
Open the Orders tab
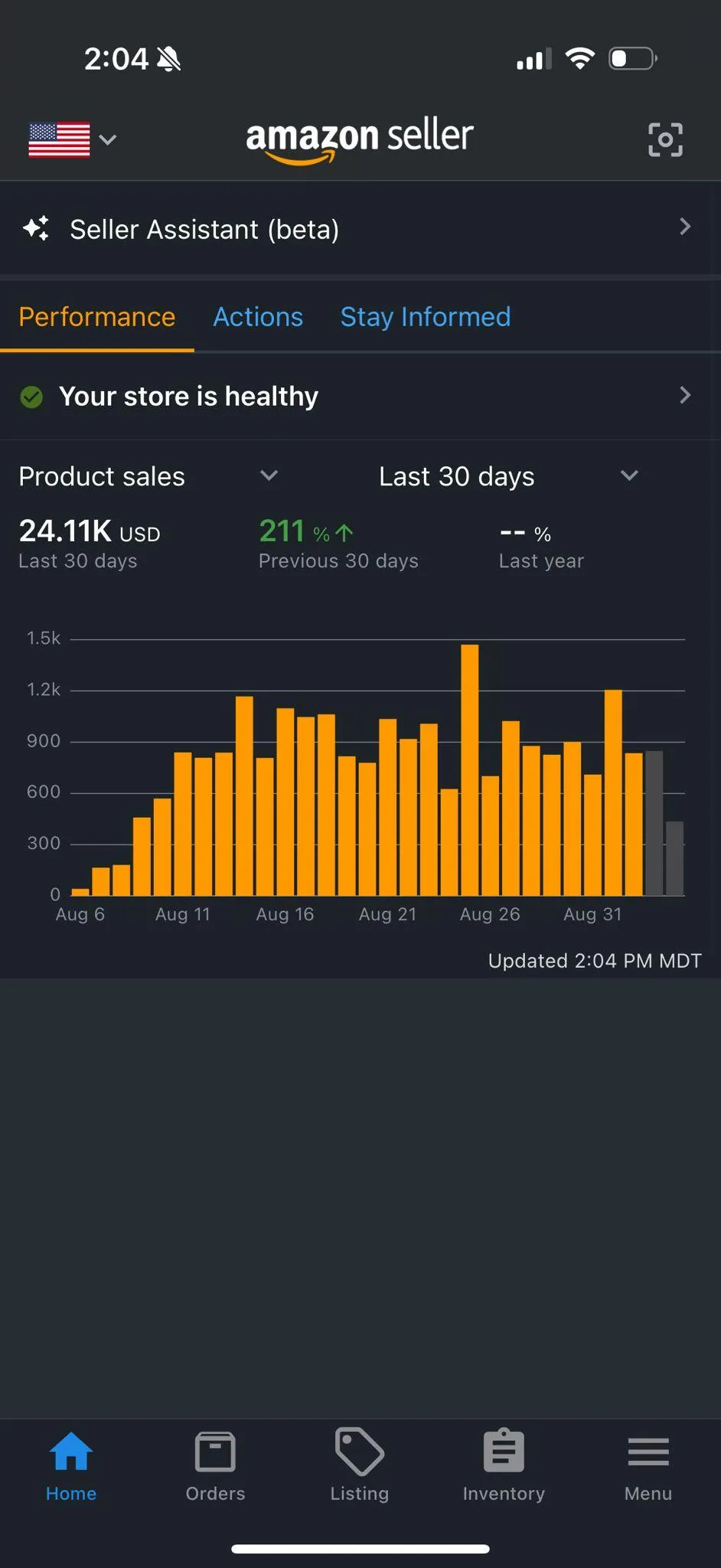click(x=215, y=1466)
